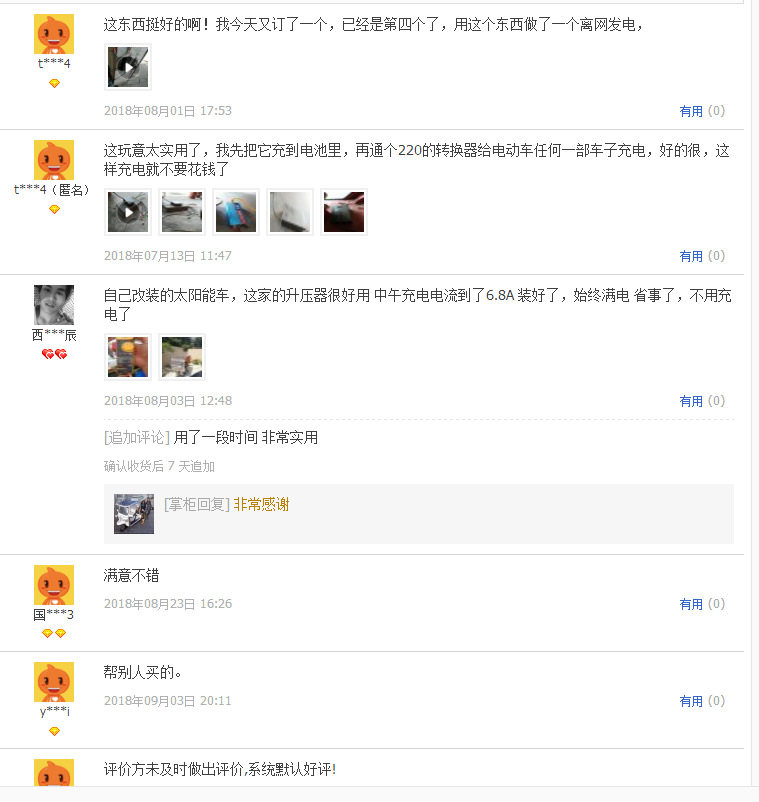
Task: Open third photo in the July 13 review
Action: [236, 212]
